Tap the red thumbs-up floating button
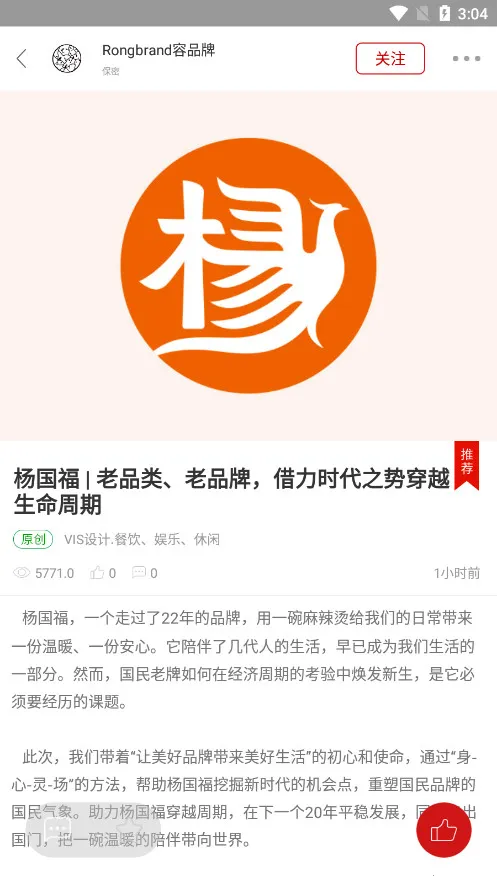Image resolution: width=497 pixels, height=883 pixels. click(x=444, y=830)
